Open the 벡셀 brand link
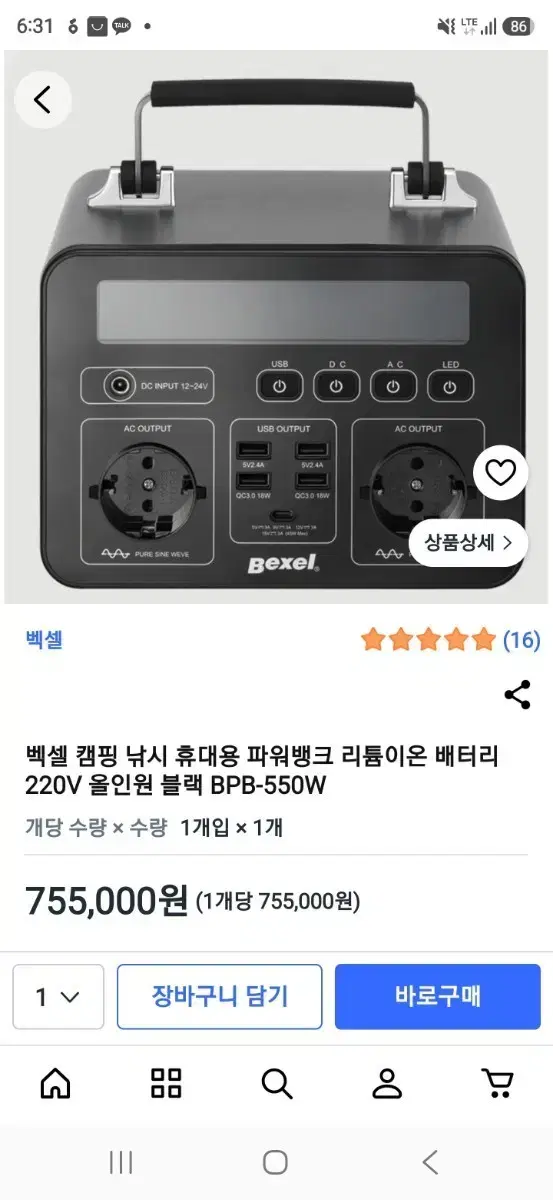The width and height of the screenshot is (553, 1200). click(x=43, y=640)
